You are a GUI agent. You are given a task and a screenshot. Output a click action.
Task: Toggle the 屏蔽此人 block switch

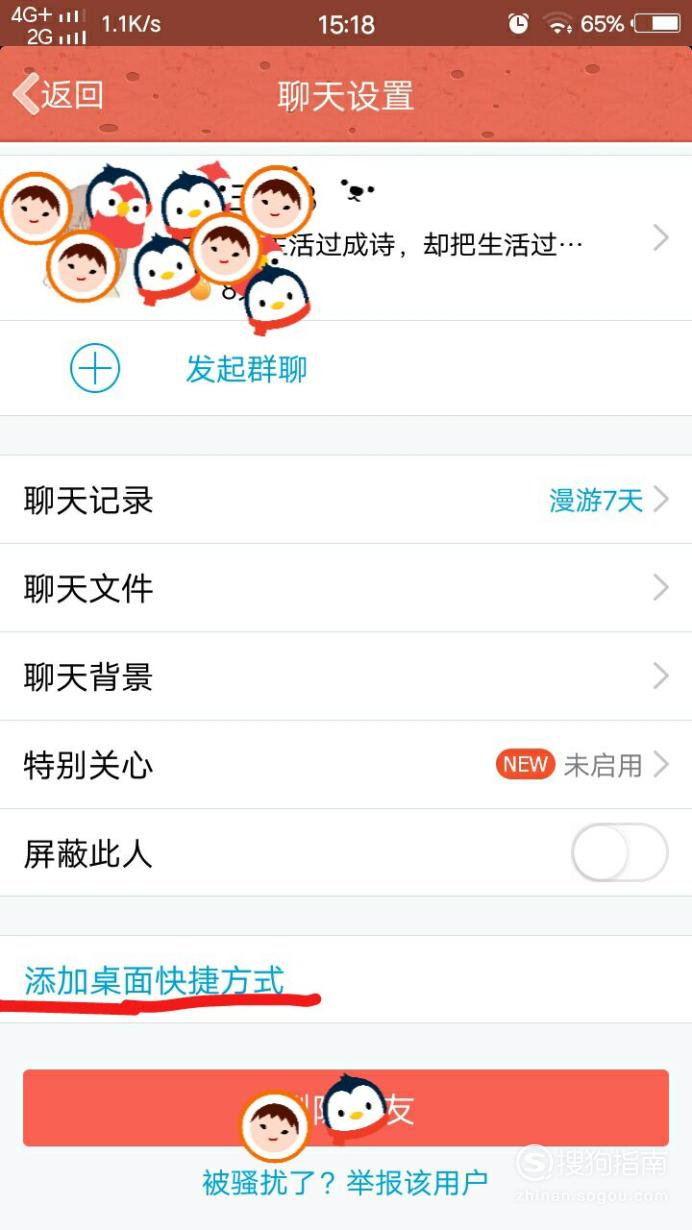click(x=619, y=853)
